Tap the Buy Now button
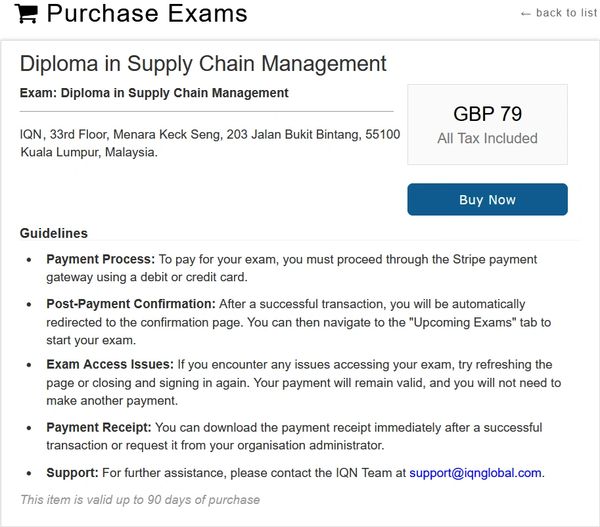The image size is (600, 527). [x=487, y=199]
